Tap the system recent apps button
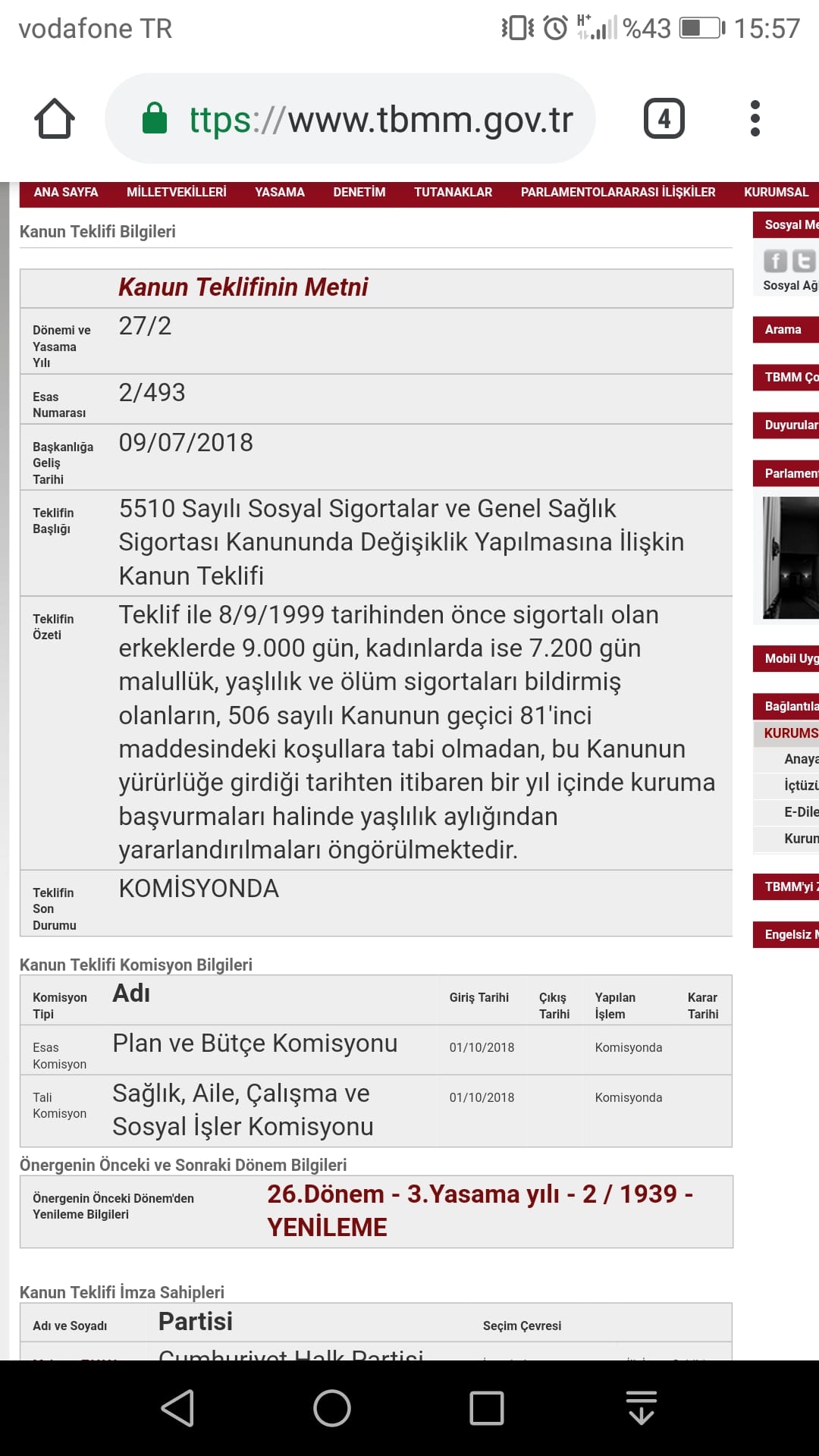The width and height of the screenshot is (819, 1456). pyautogui.click(x=486, y=1408)
